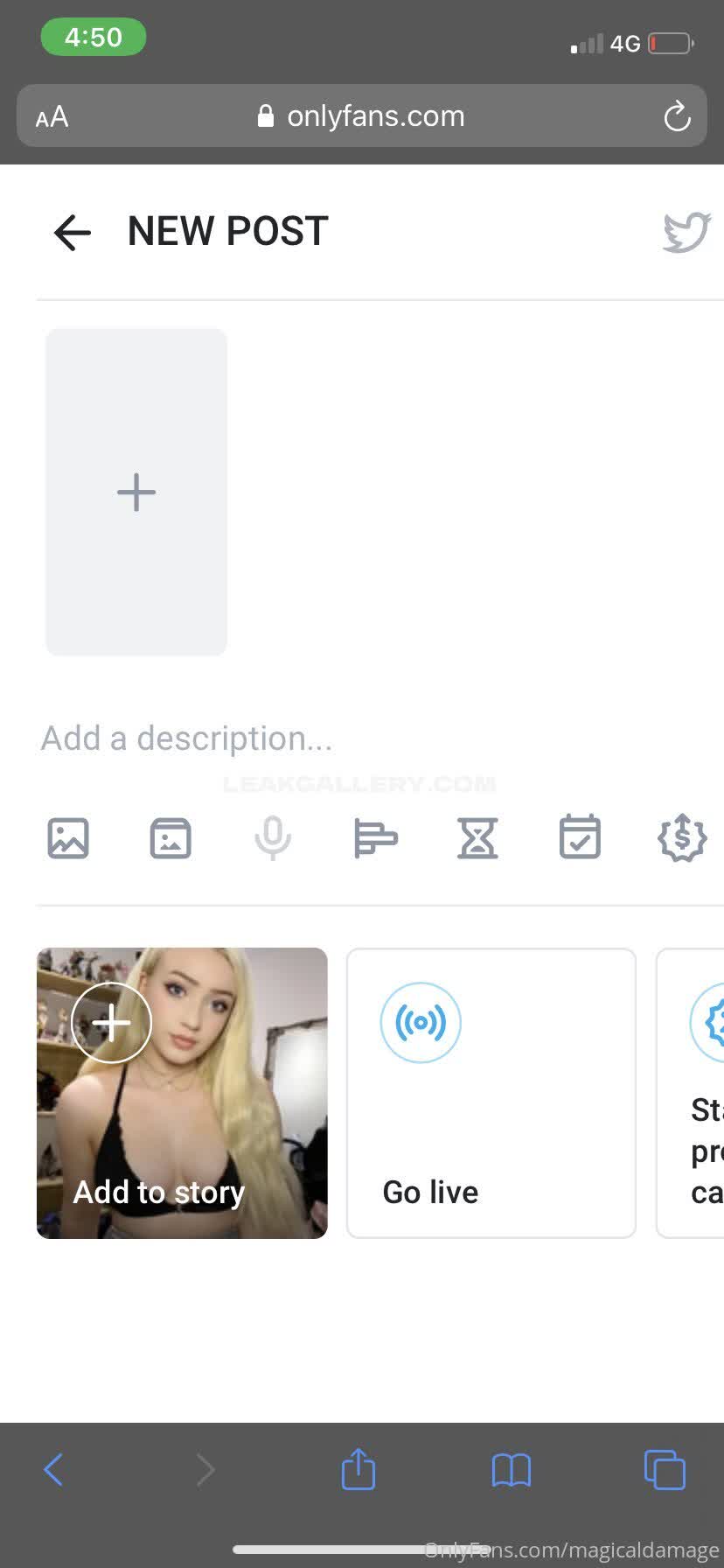
Task: Add media with the plus tile
Action: (x=136, y=492)
